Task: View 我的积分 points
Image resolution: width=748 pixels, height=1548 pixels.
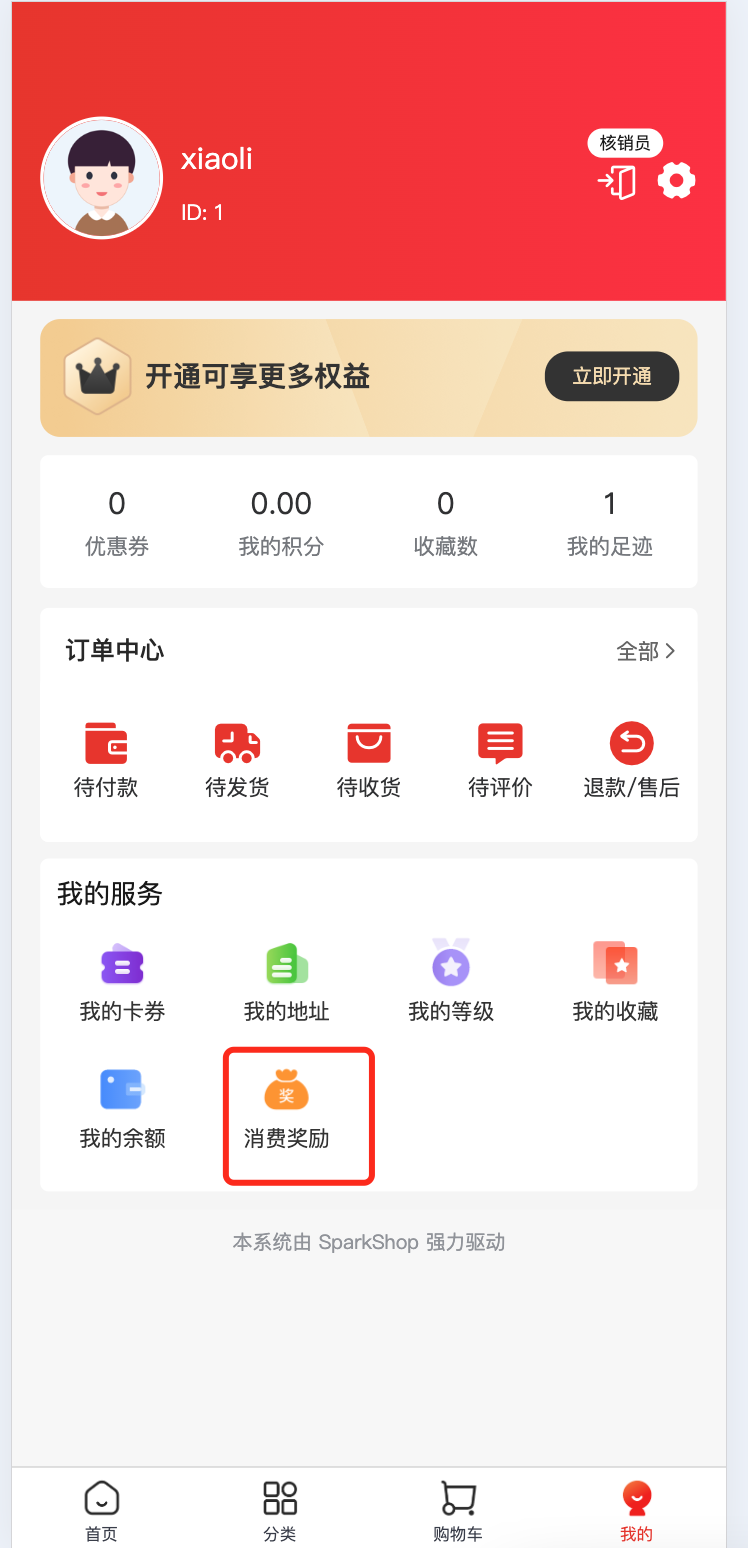Action: click(x=281, y=522)
